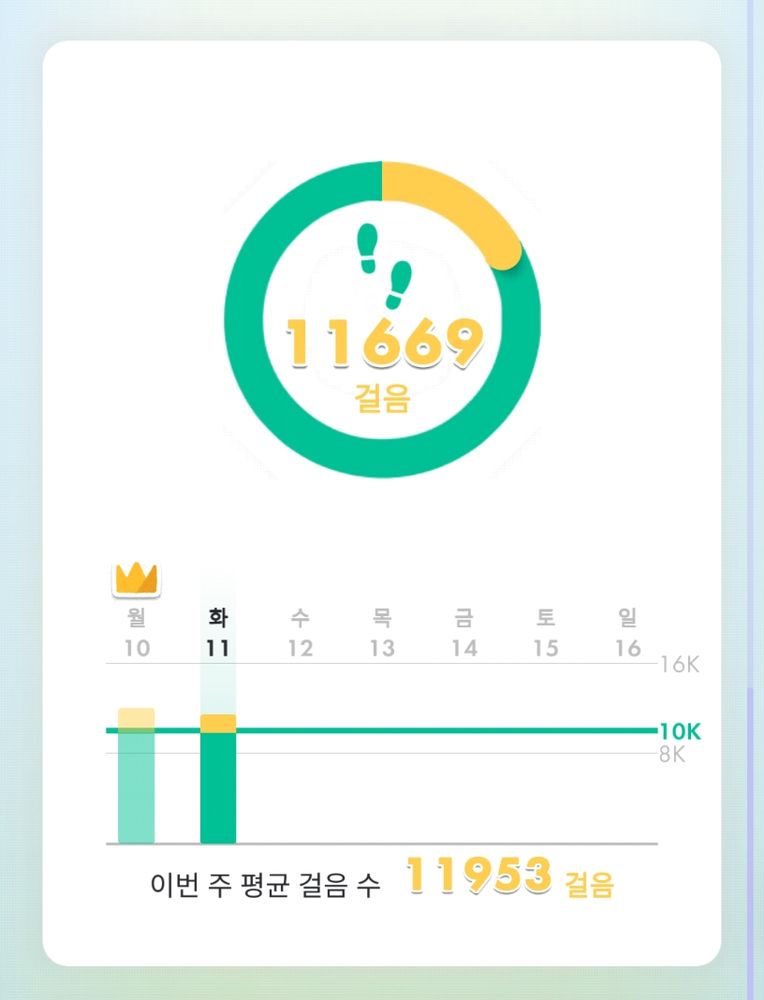
Task: Tap Saturday 토 15 in the weekly chart
Action: 545,633
